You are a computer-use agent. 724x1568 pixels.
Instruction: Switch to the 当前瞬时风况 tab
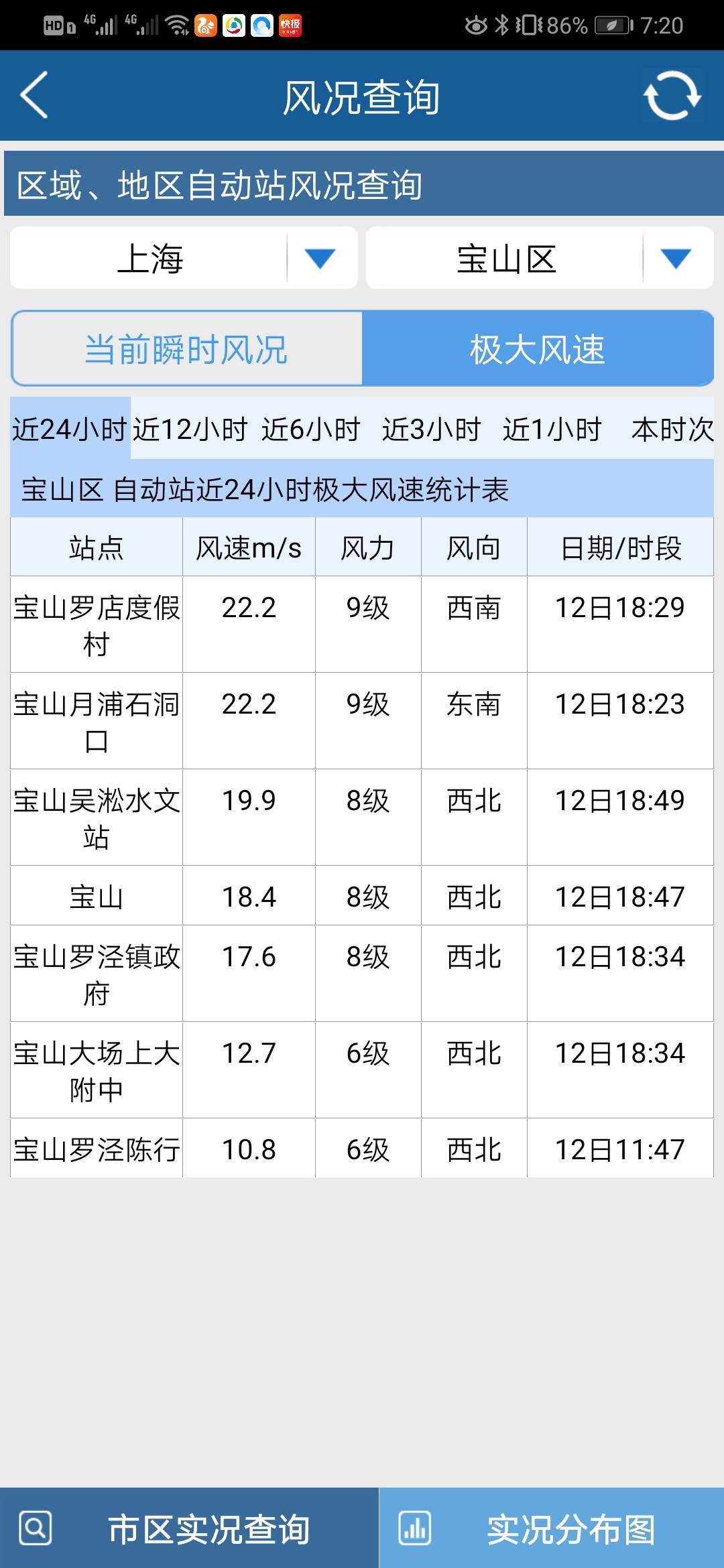pyautogui.click(x=187, y=348)
